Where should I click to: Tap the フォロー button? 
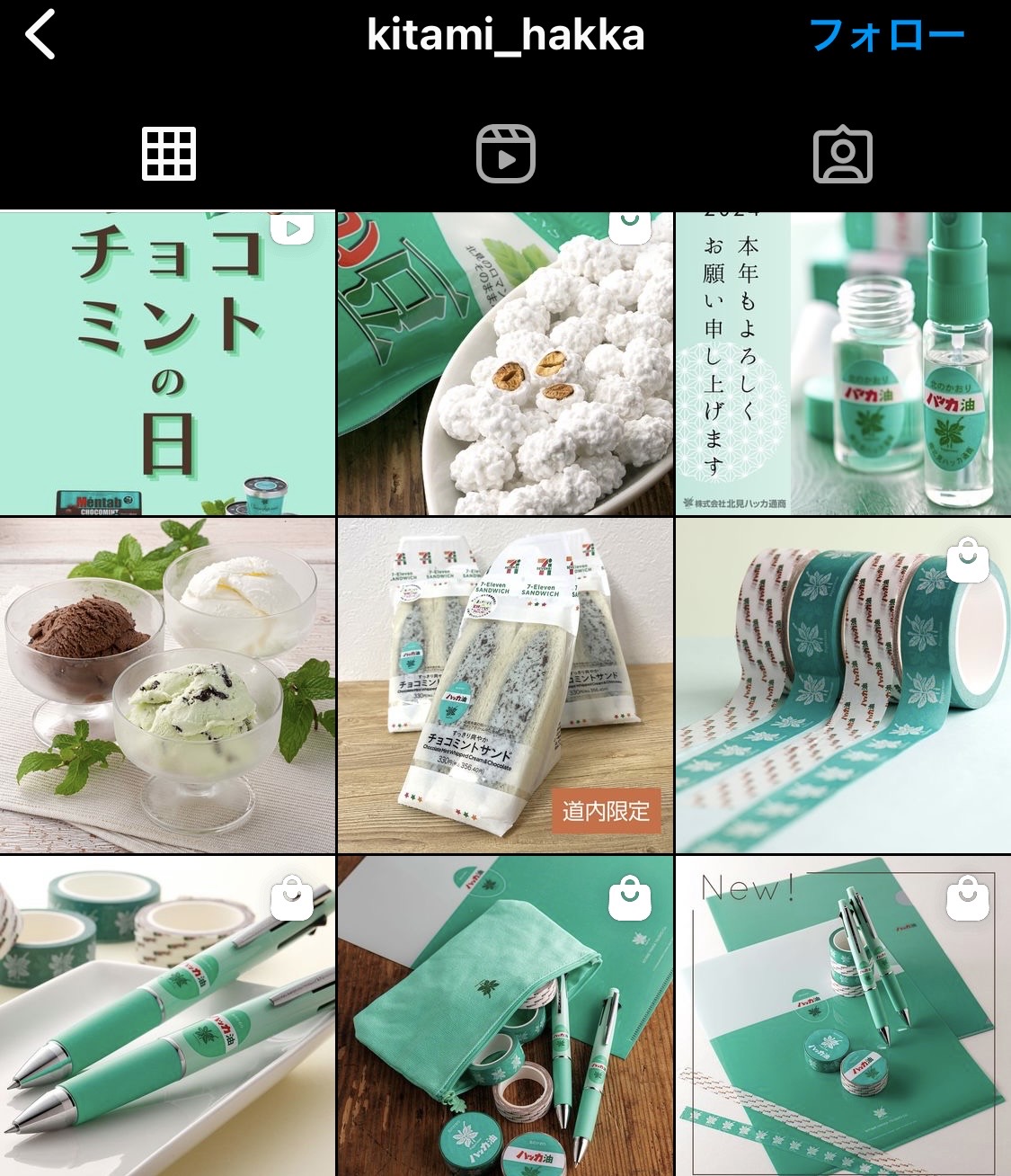[886, 36]
